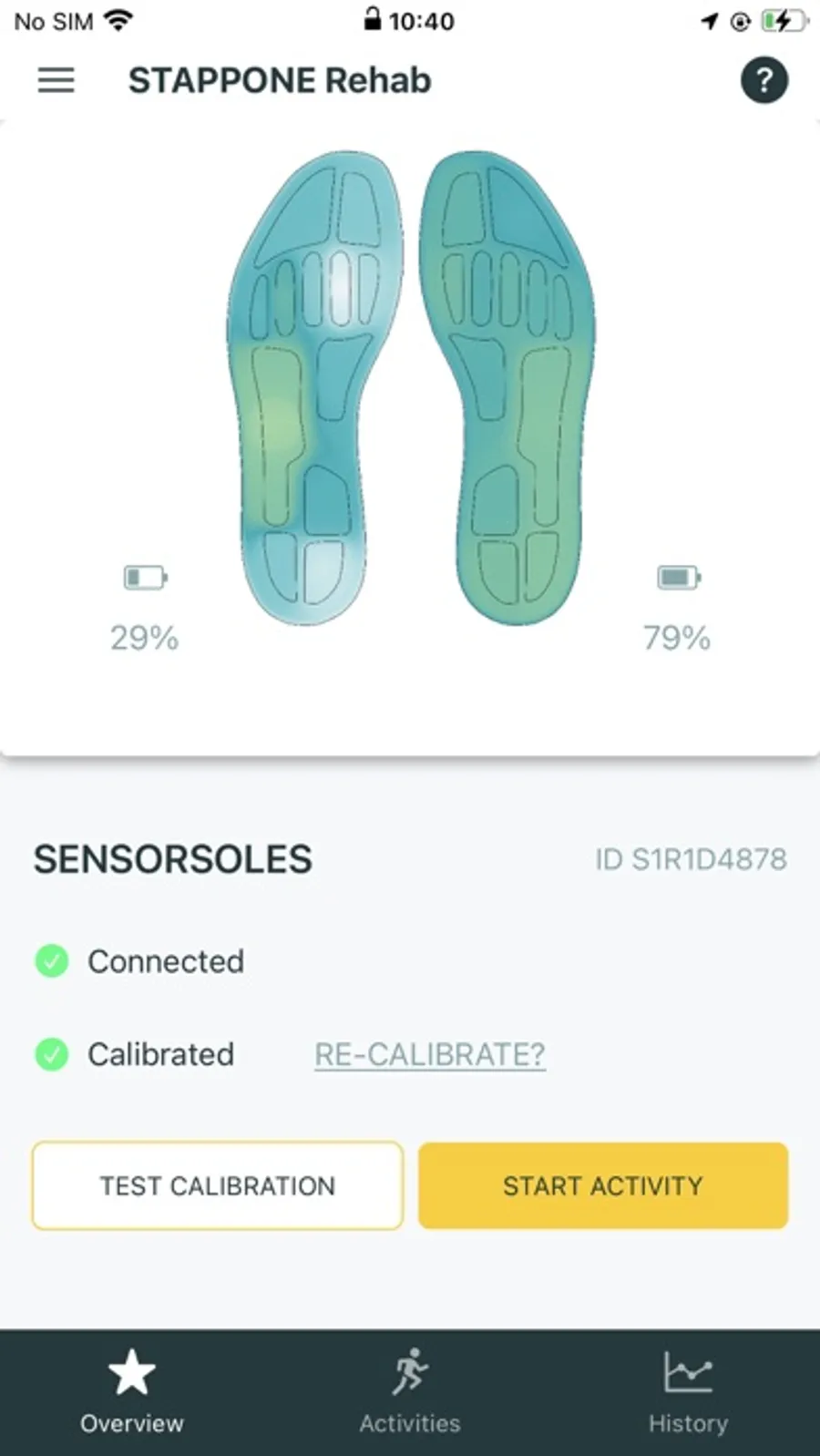The image size is (820, 1456).
Task: Click the left insole battery icon
Action: (144, 577)
